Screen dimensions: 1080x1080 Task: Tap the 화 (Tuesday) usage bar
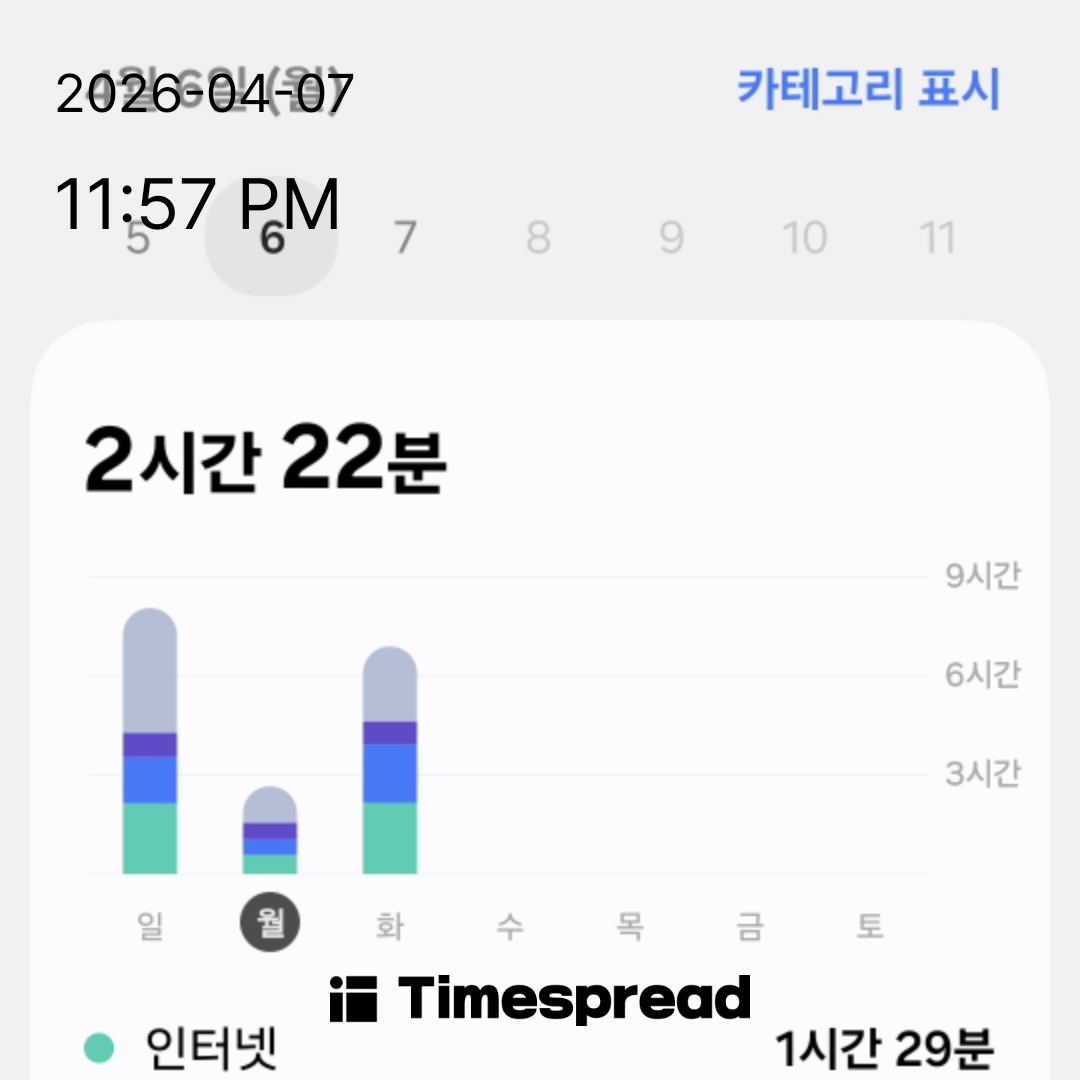tap(389, 761)
